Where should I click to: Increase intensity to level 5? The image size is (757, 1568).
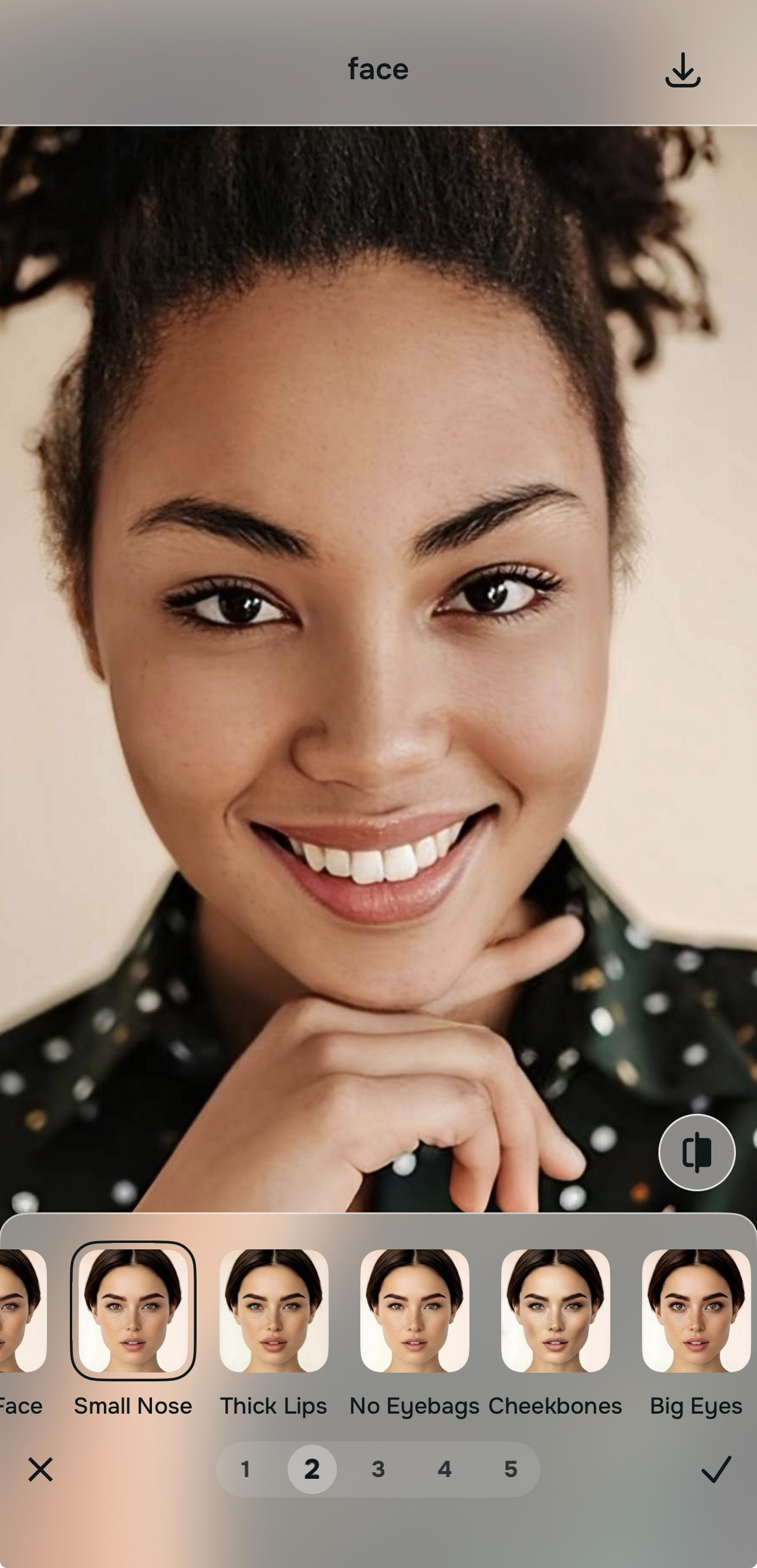click(511, 1469)
